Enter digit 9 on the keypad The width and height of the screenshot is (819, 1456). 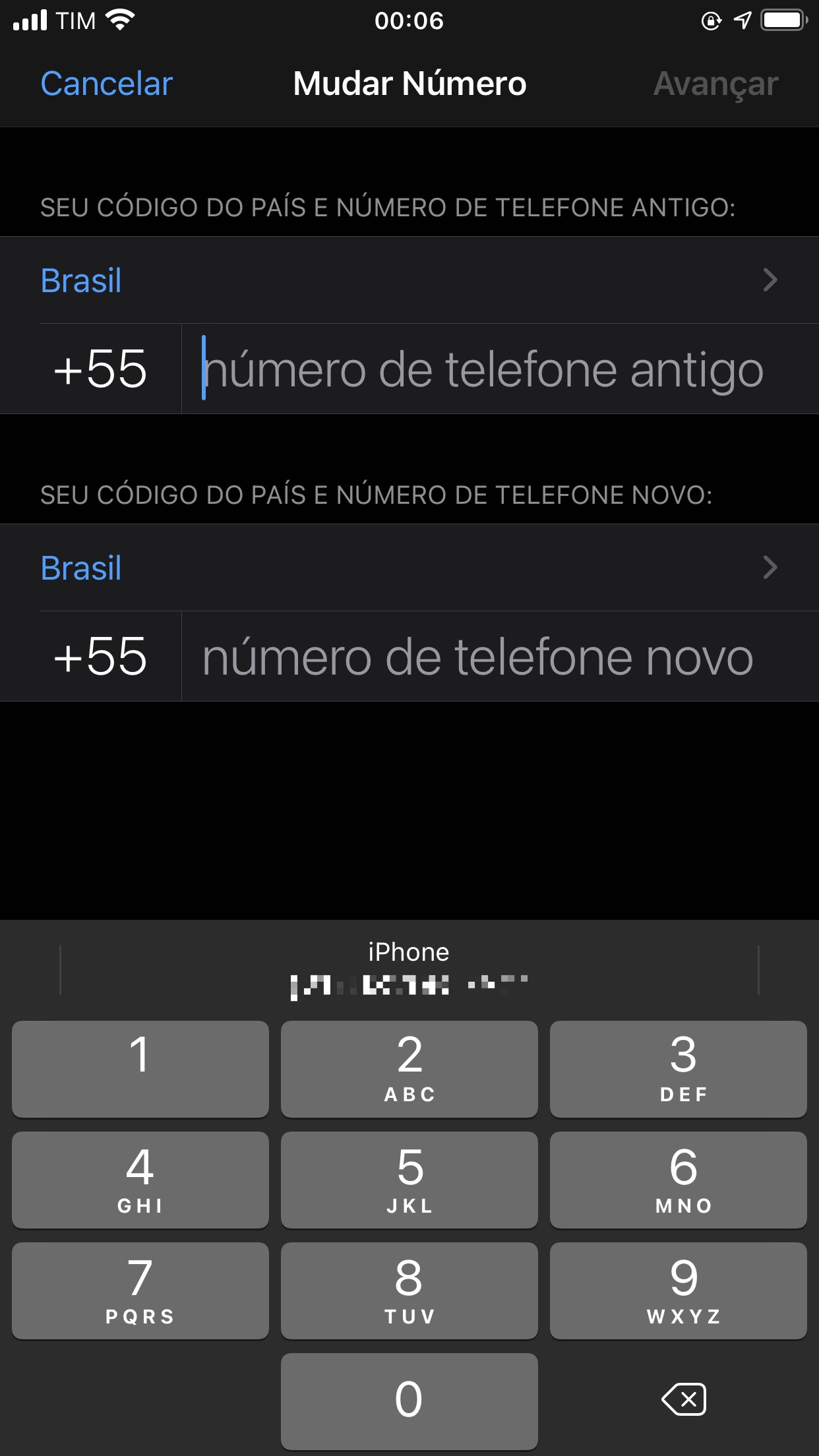[679, 1290]
